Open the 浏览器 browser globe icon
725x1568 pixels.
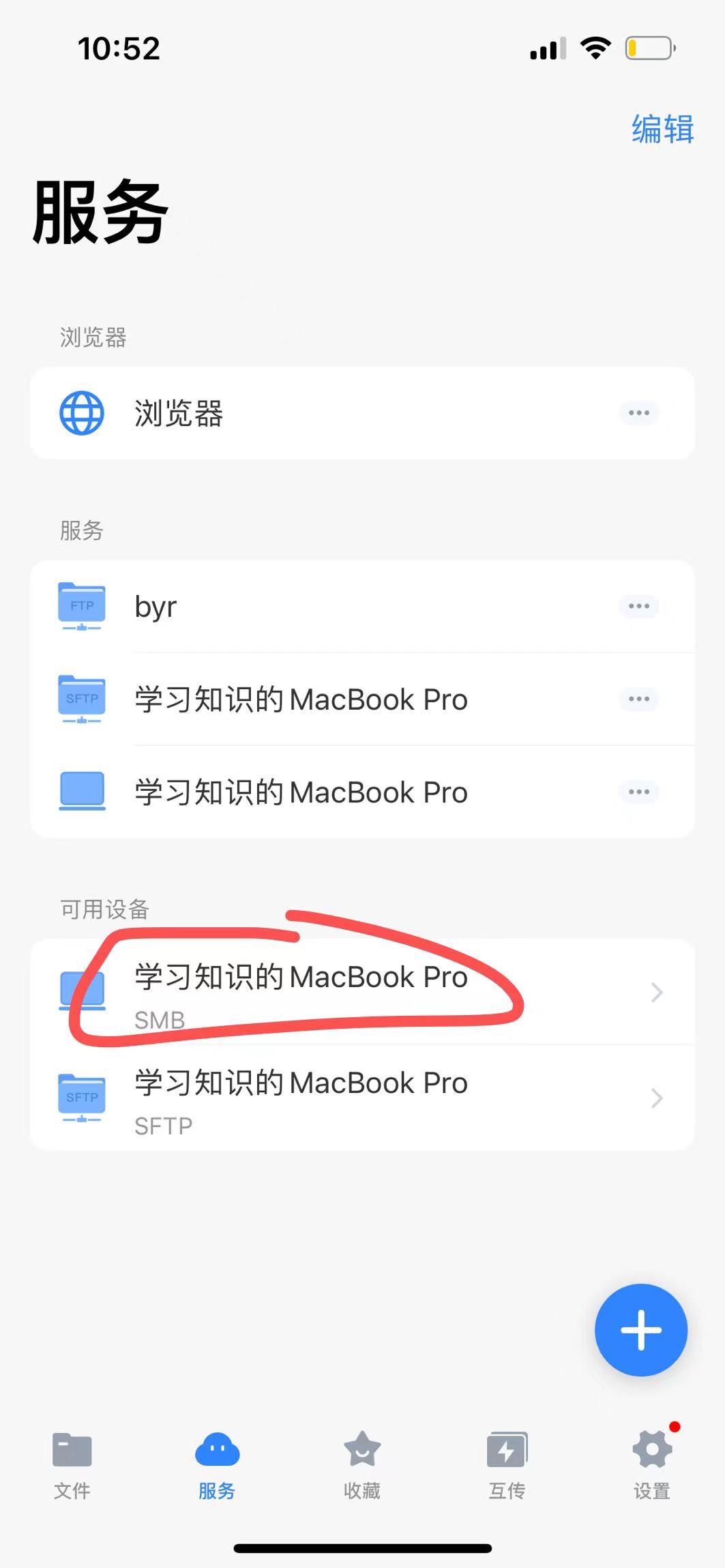point(82,412)
